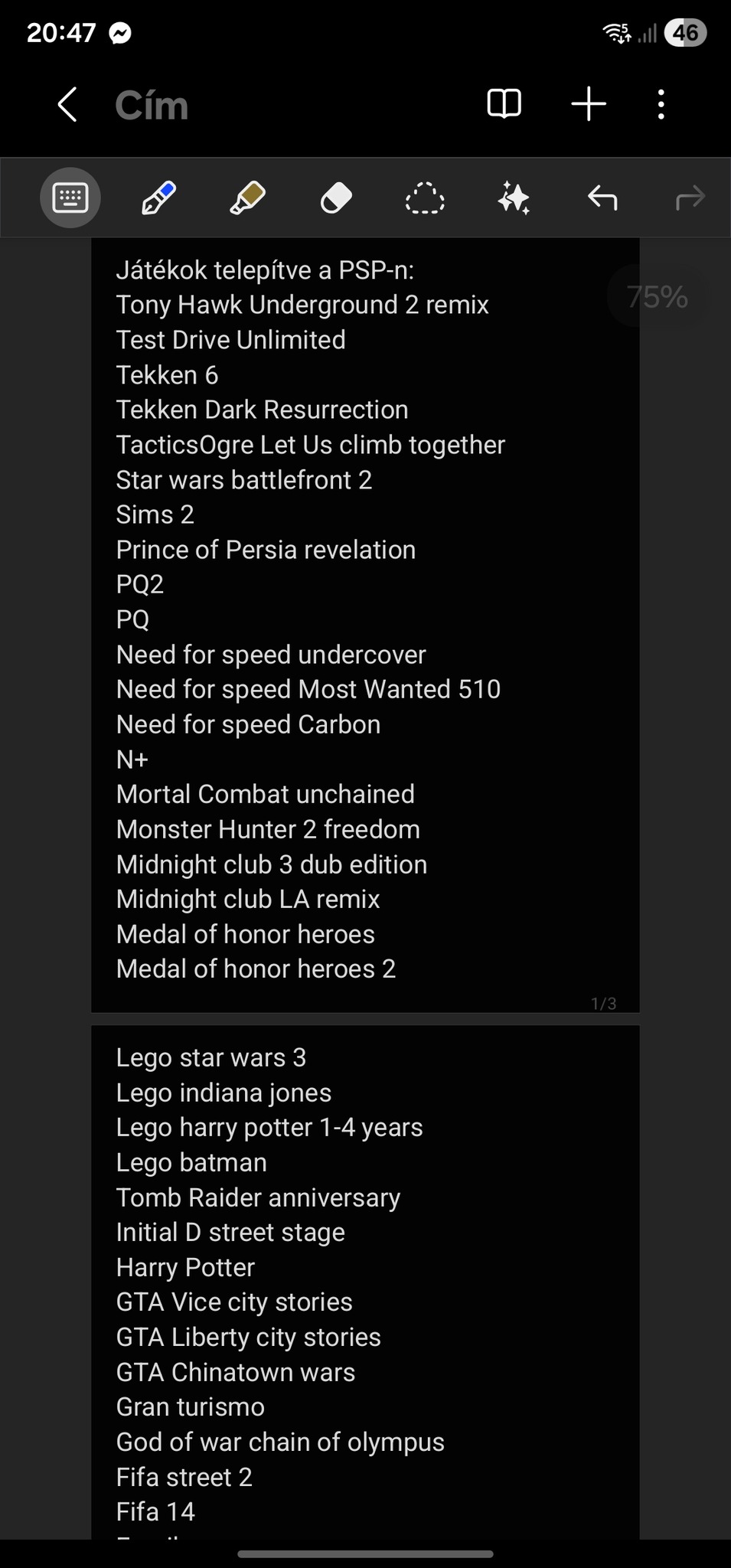Open the plus add menu
This screenshot has height=1568, width=731.
[589, 104]
